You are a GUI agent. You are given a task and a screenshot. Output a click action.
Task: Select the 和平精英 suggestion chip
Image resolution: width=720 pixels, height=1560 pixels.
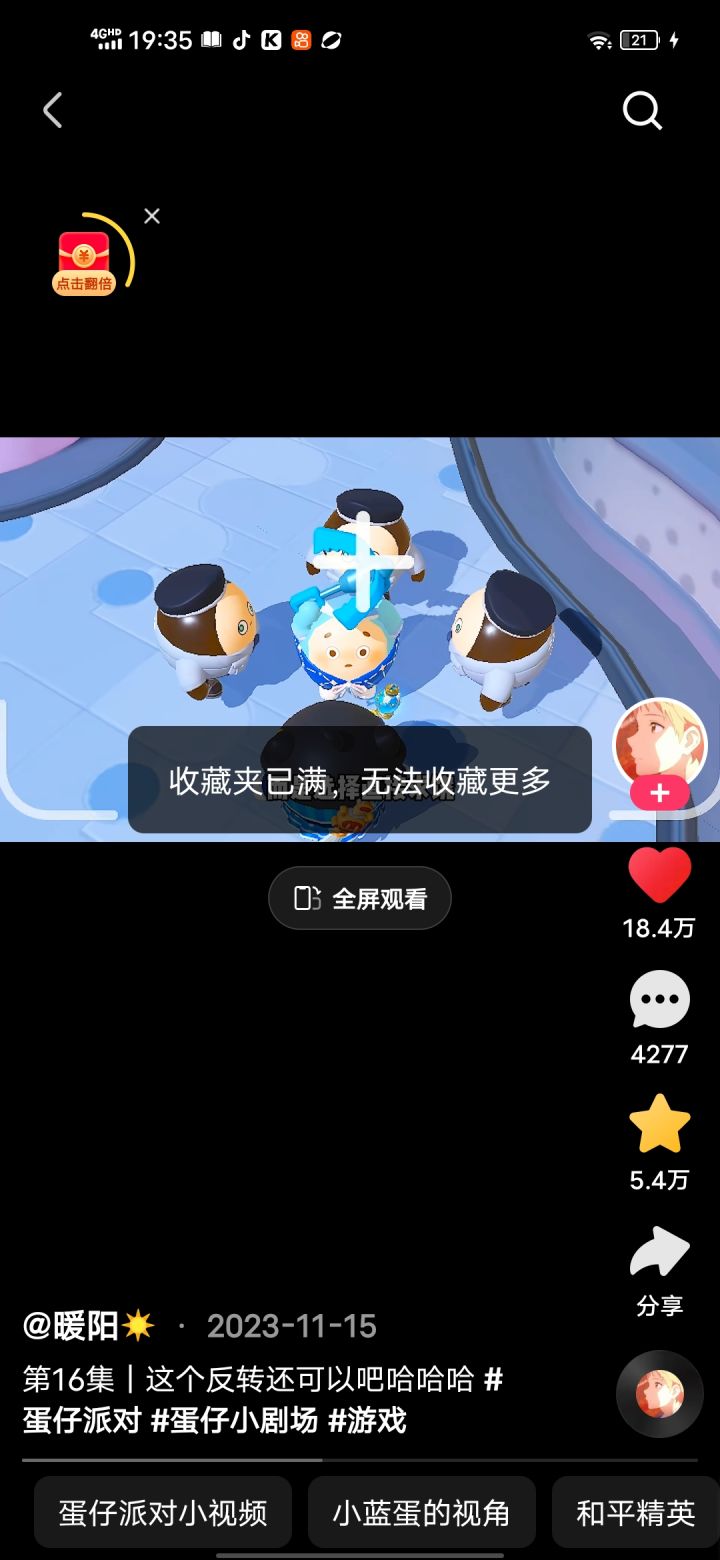[x=634, y=1513]
